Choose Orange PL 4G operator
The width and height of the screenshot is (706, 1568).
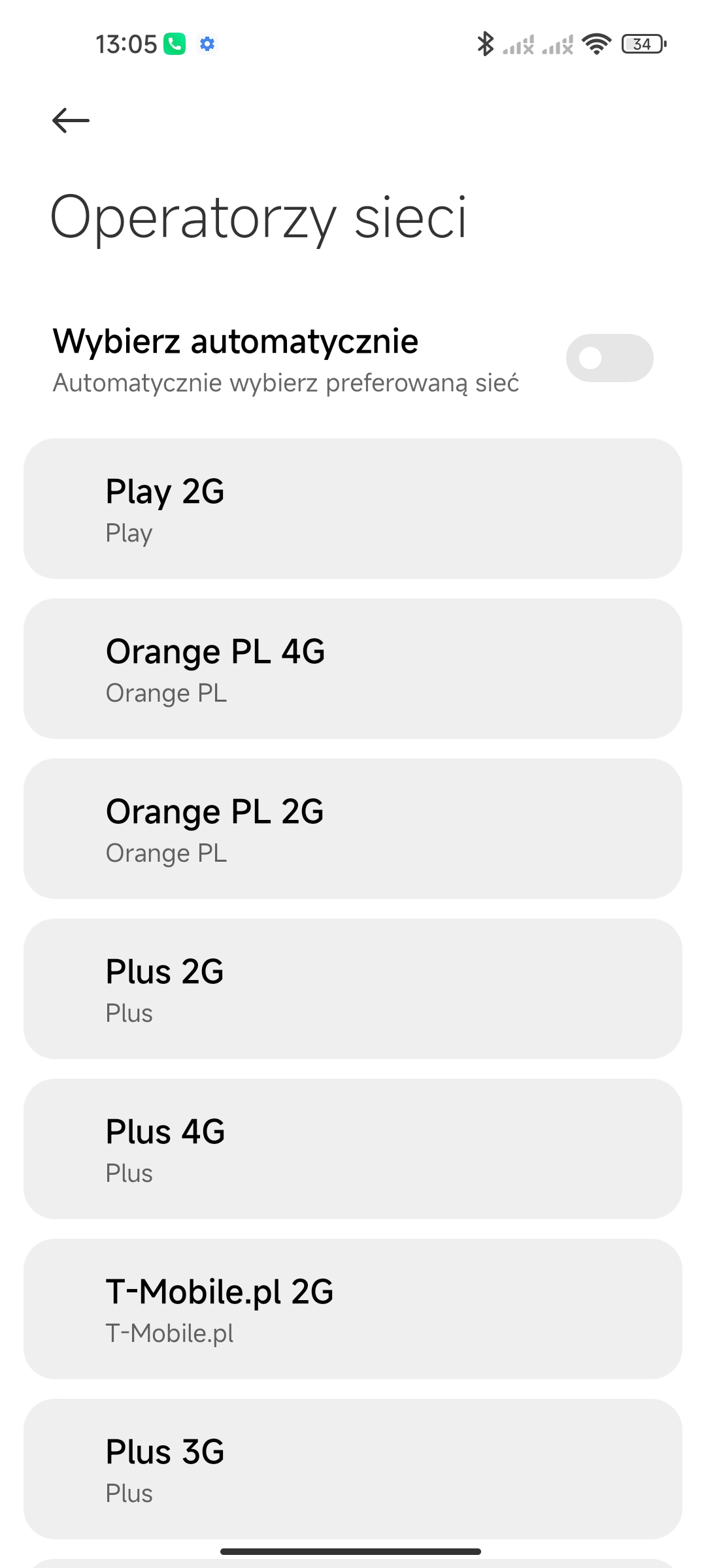coord(353,668)
